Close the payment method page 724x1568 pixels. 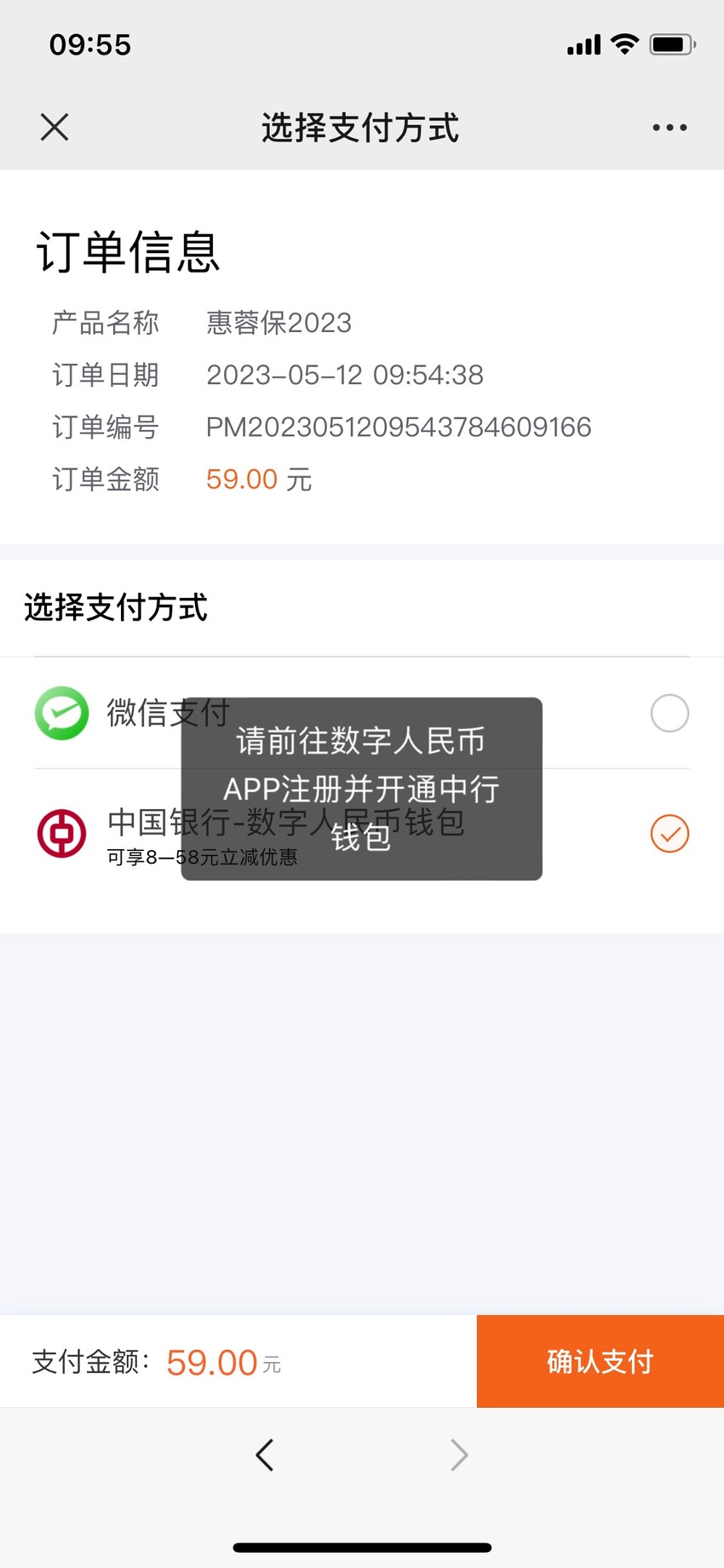point(55,128)
